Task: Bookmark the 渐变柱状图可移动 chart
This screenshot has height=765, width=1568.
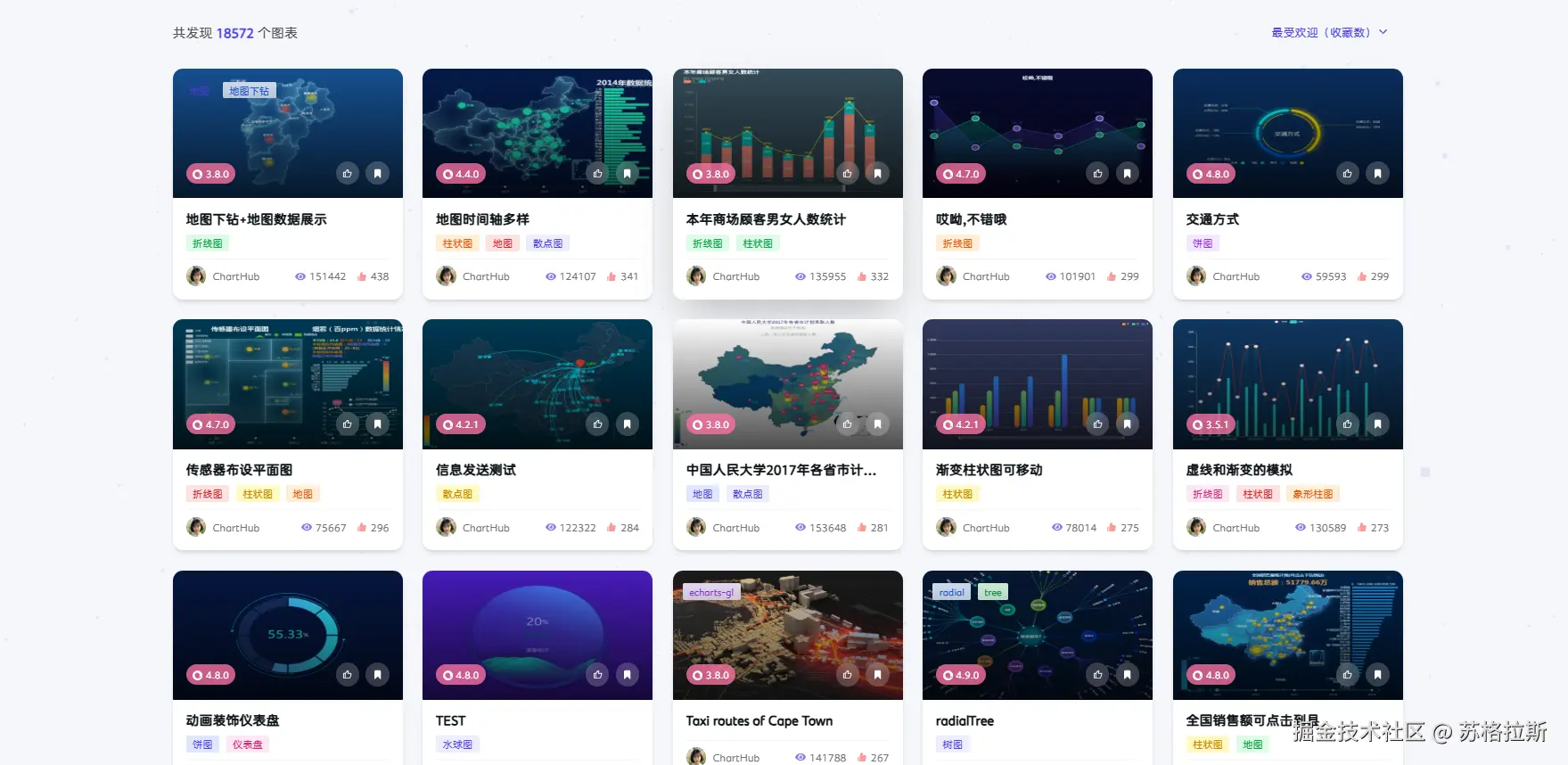Action: (1128, 424)
